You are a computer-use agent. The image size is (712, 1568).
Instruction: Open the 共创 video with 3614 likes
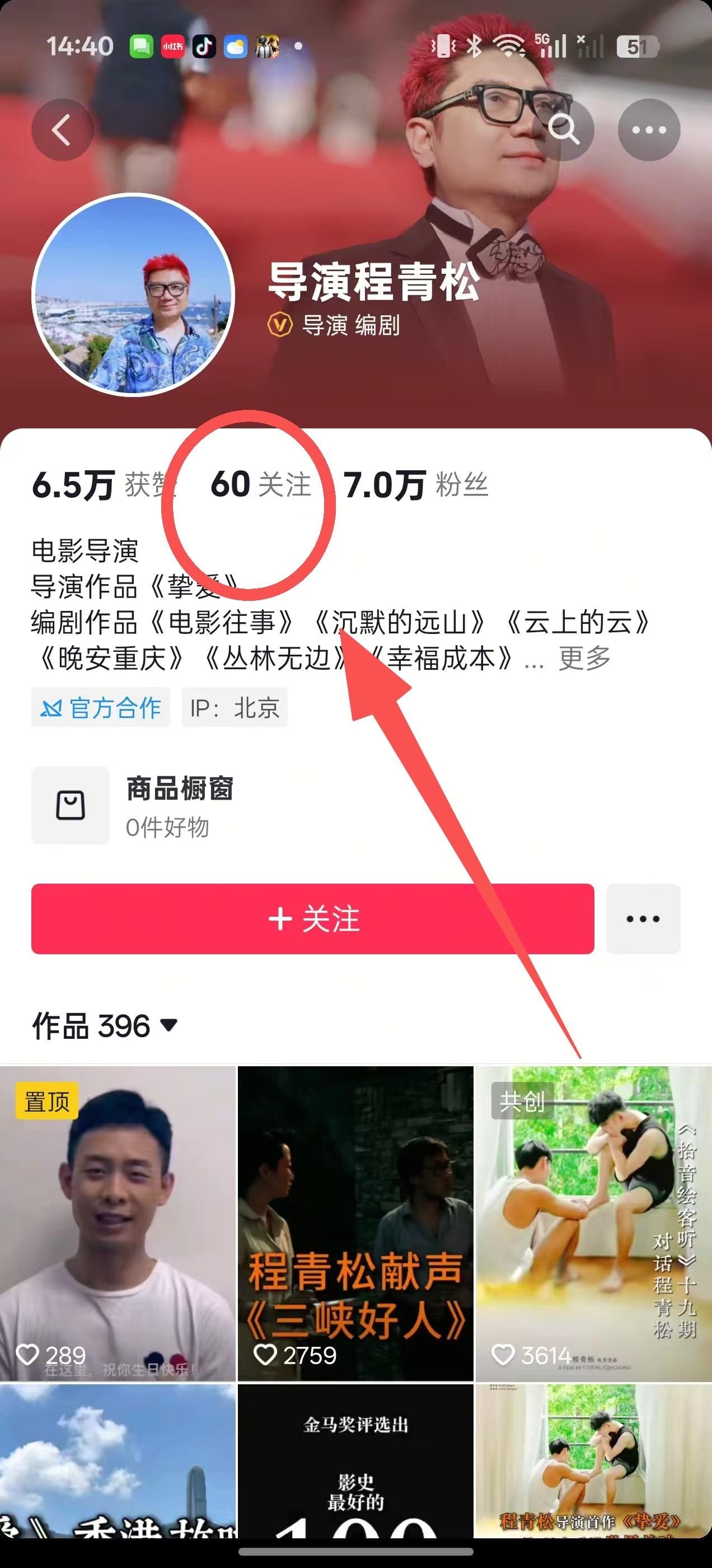pos(593,1224)
